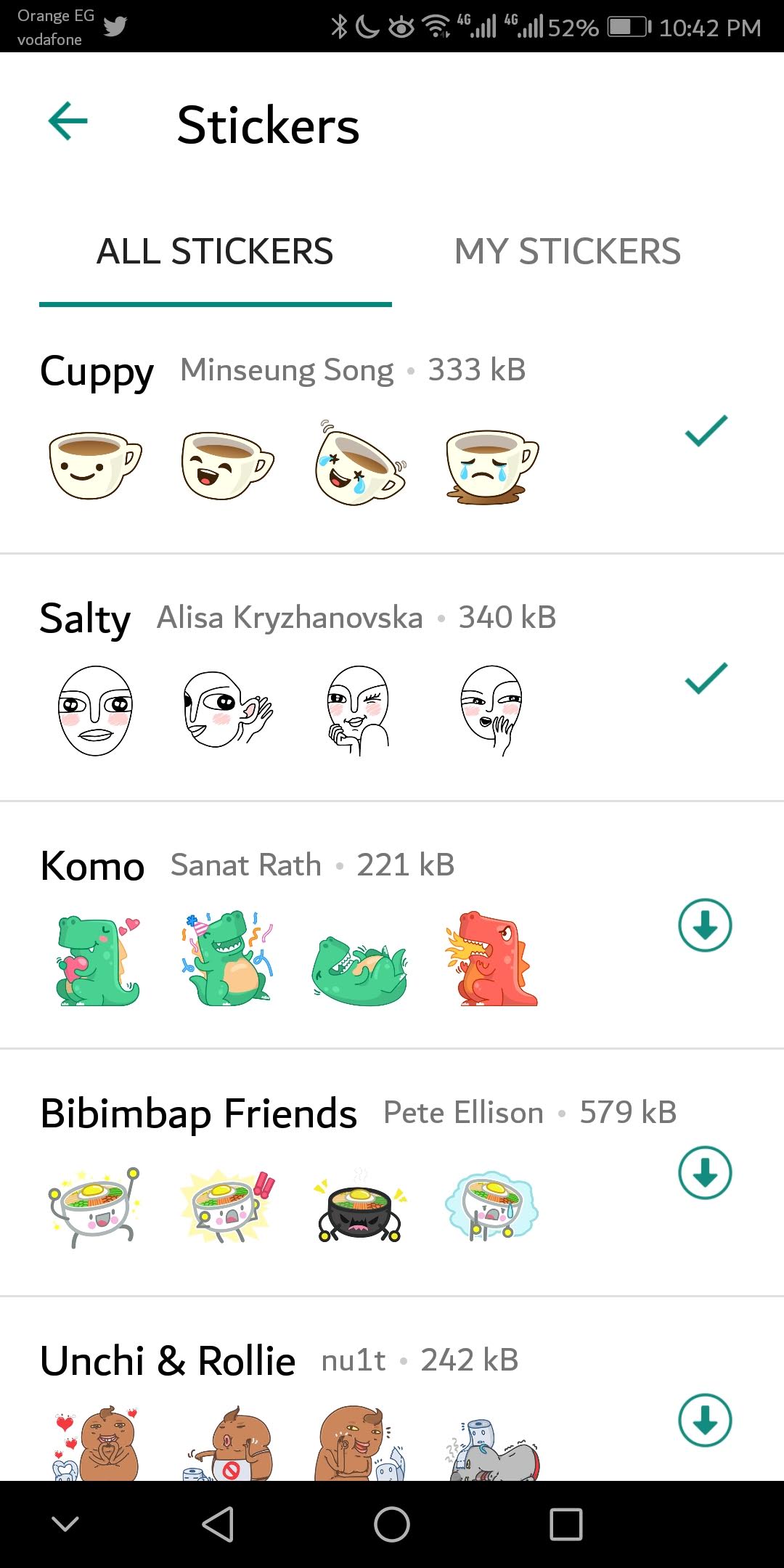This screenshot has height=1568, width=784.
Task: Select the All Stickers tab
Action: (215, 252)
